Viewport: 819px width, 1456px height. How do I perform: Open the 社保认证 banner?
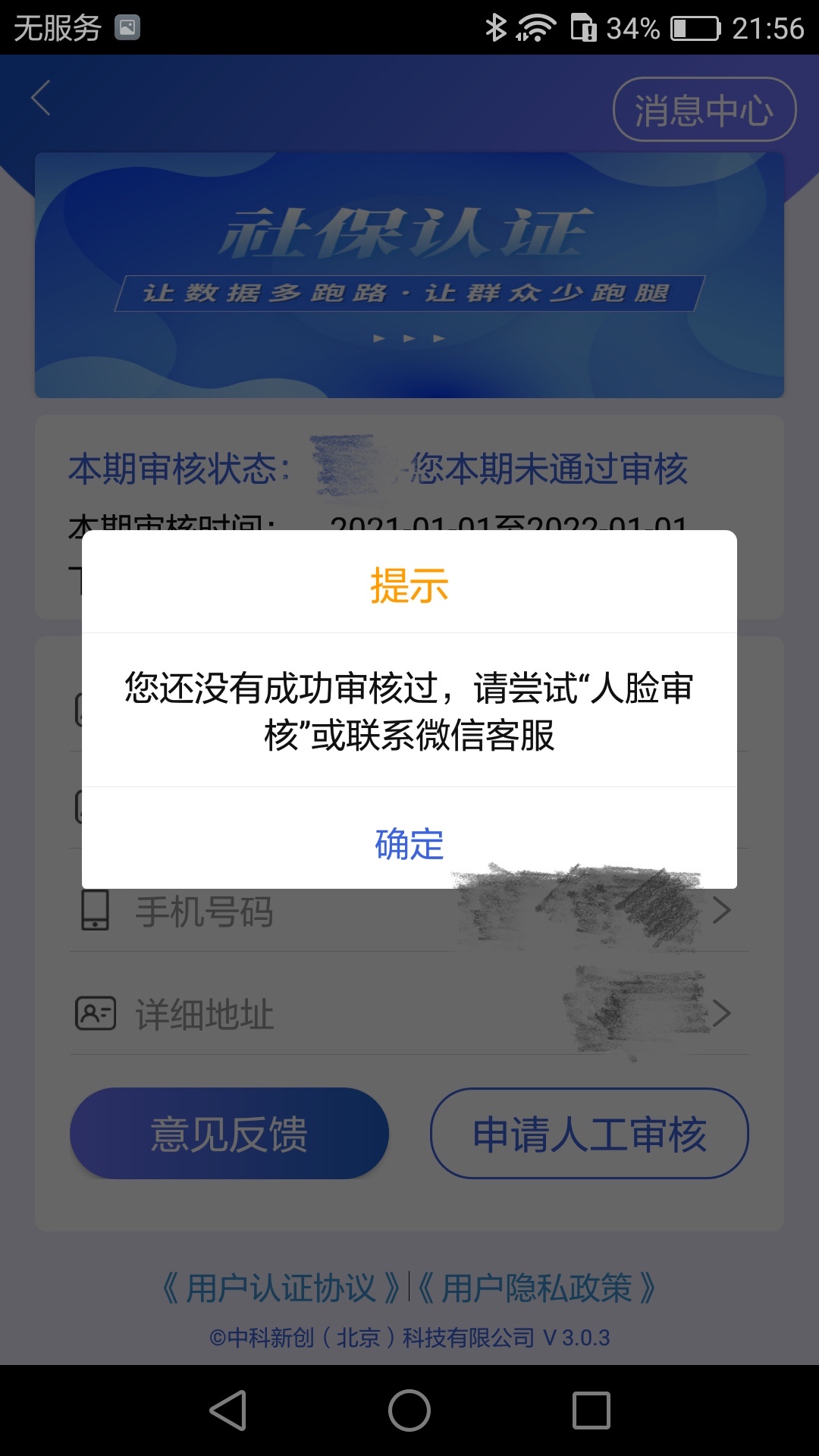(x=409, y=275)
